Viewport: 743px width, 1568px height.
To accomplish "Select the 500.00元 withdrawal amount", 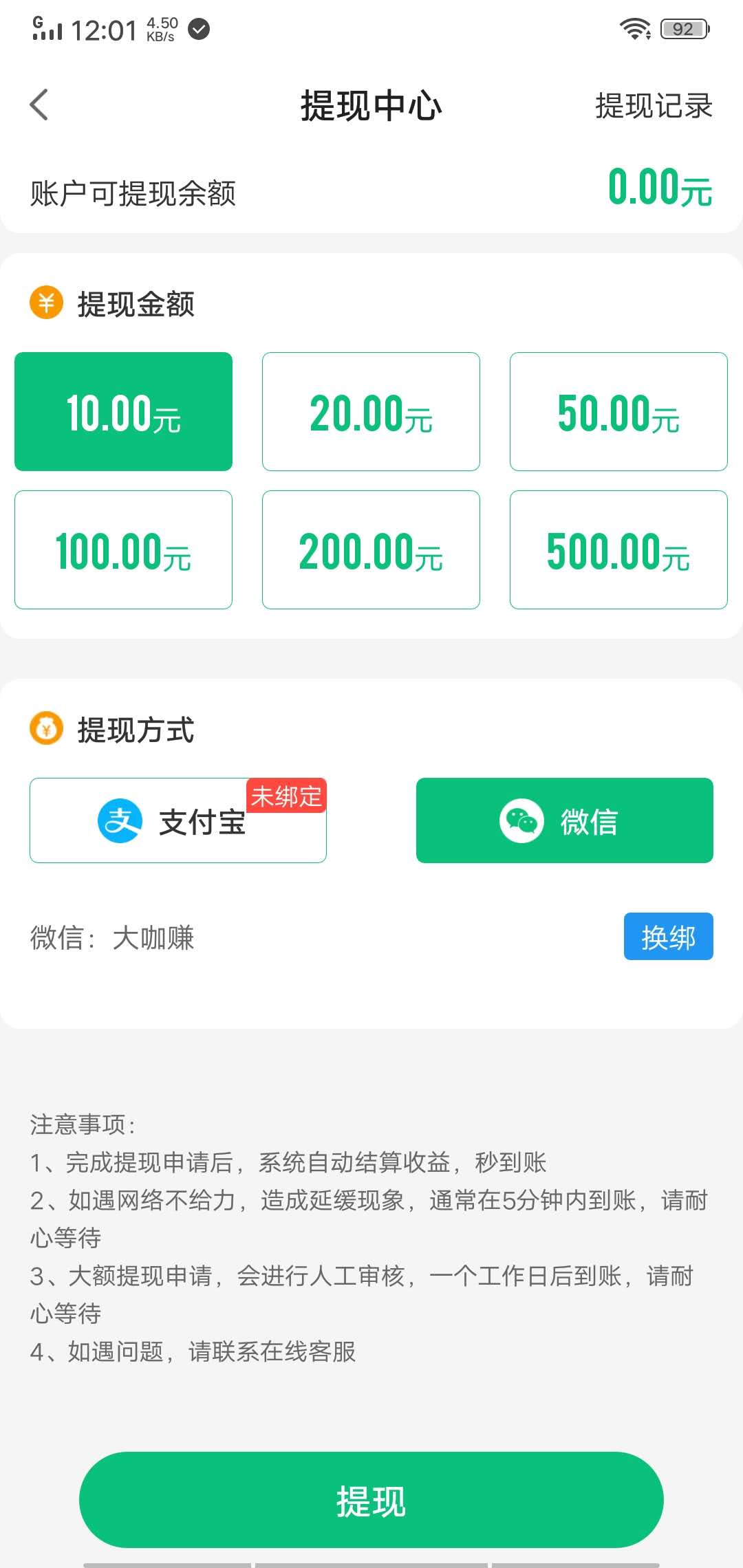I will (x=618, y=550).
